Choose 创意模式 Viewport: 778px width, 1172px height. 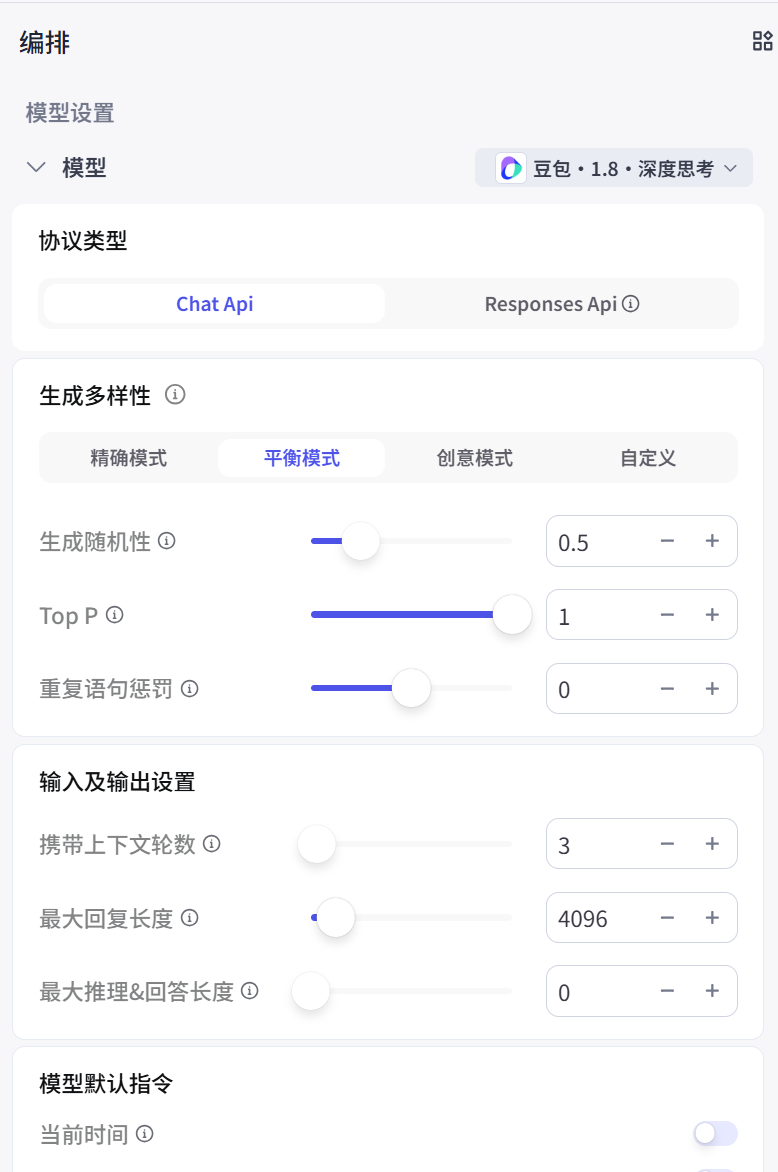point(475,457)
